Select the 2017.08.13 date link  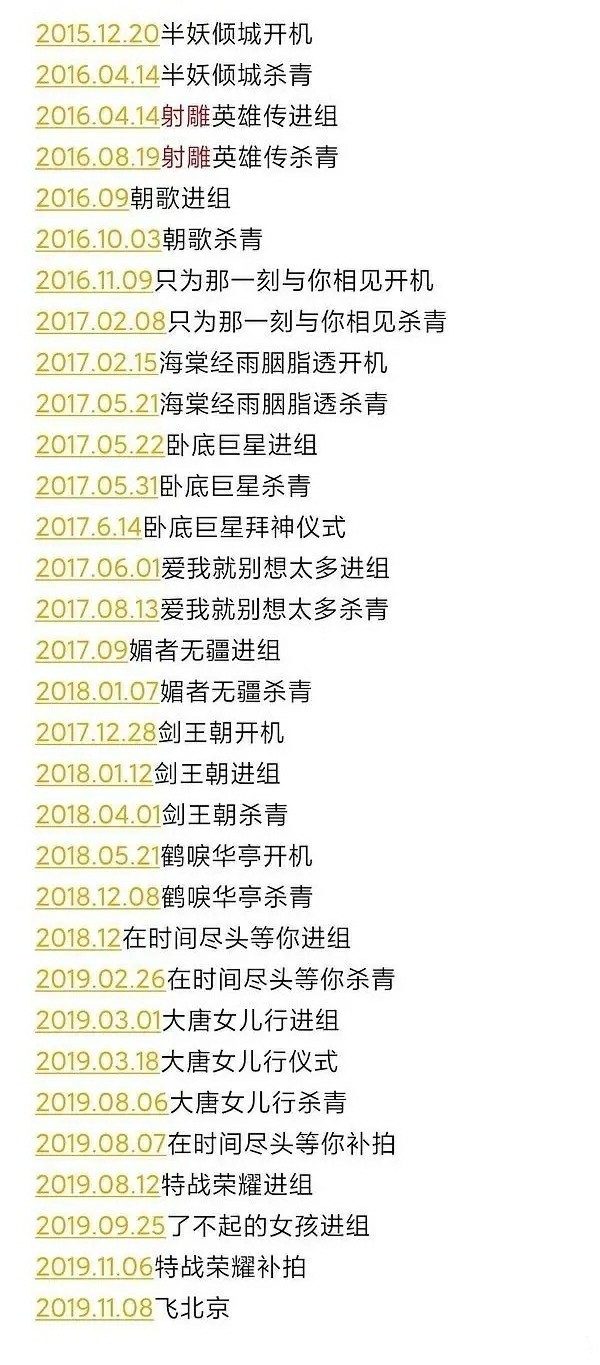[97, 609]
